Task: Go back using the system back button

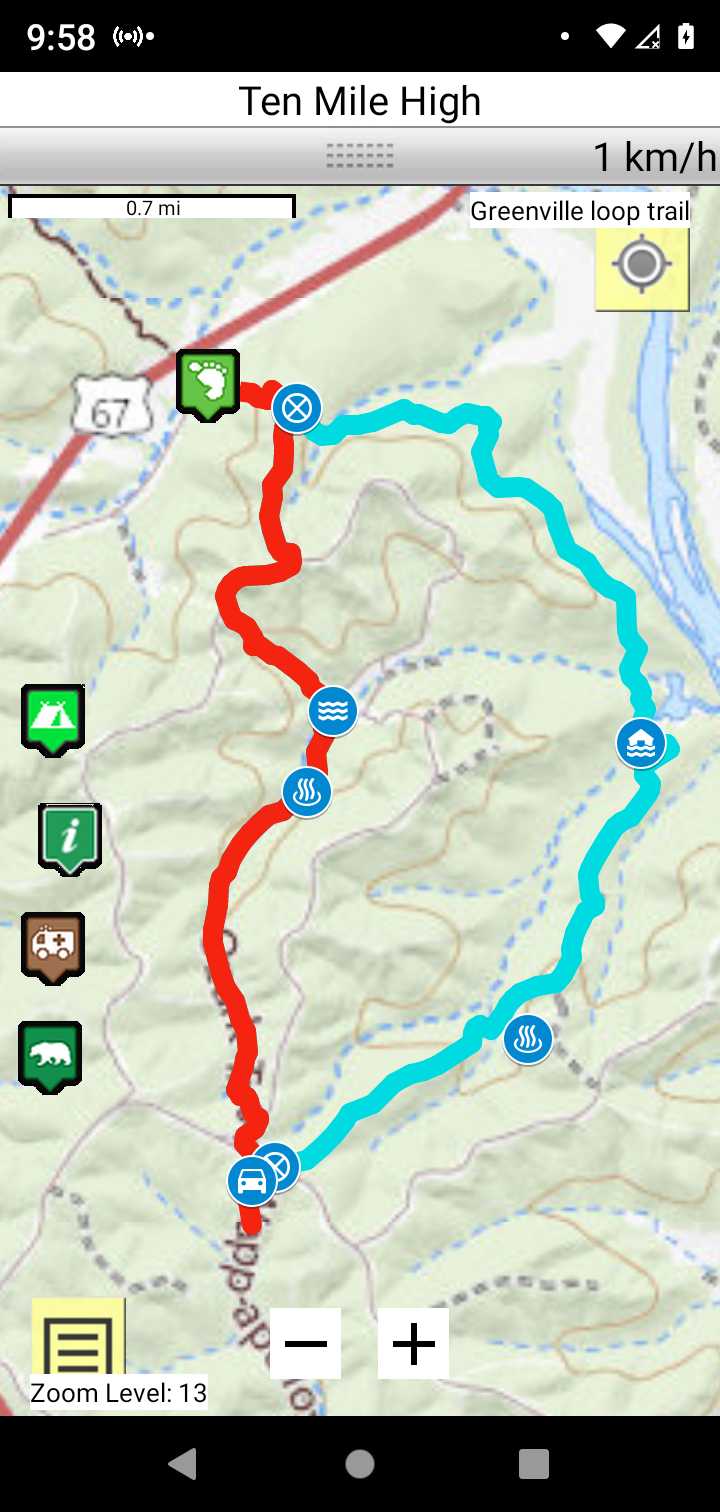Action: [182, 1464]
